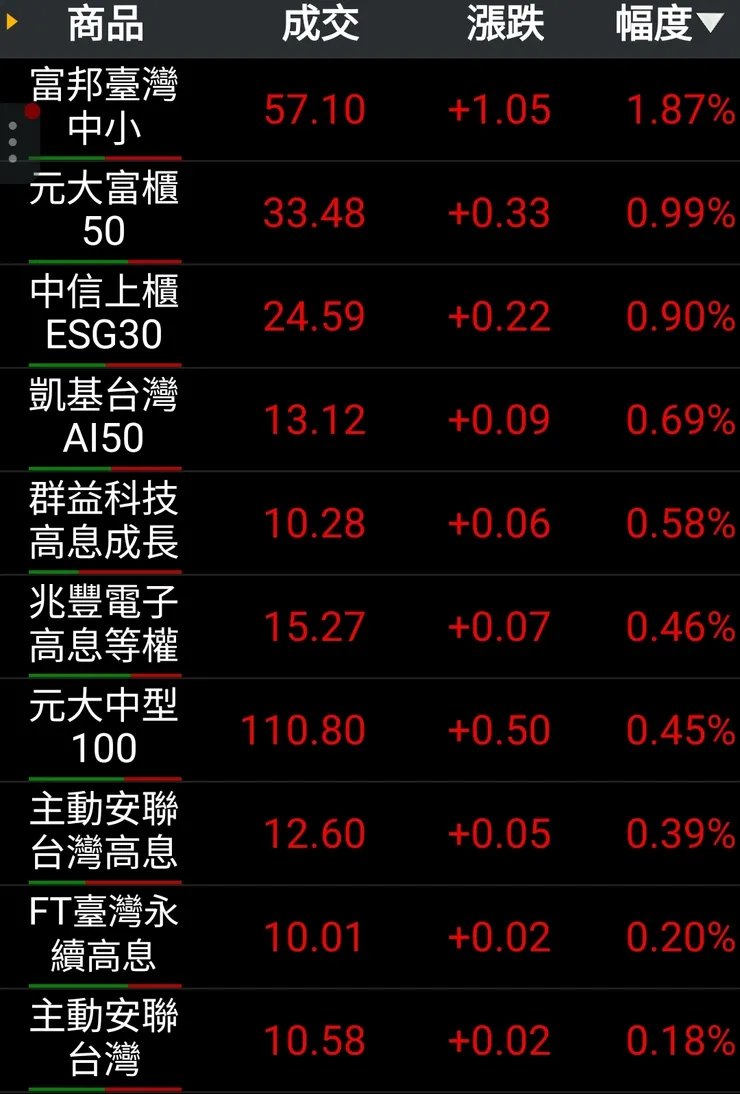Sort the list by 成交 column

point(320,25)
